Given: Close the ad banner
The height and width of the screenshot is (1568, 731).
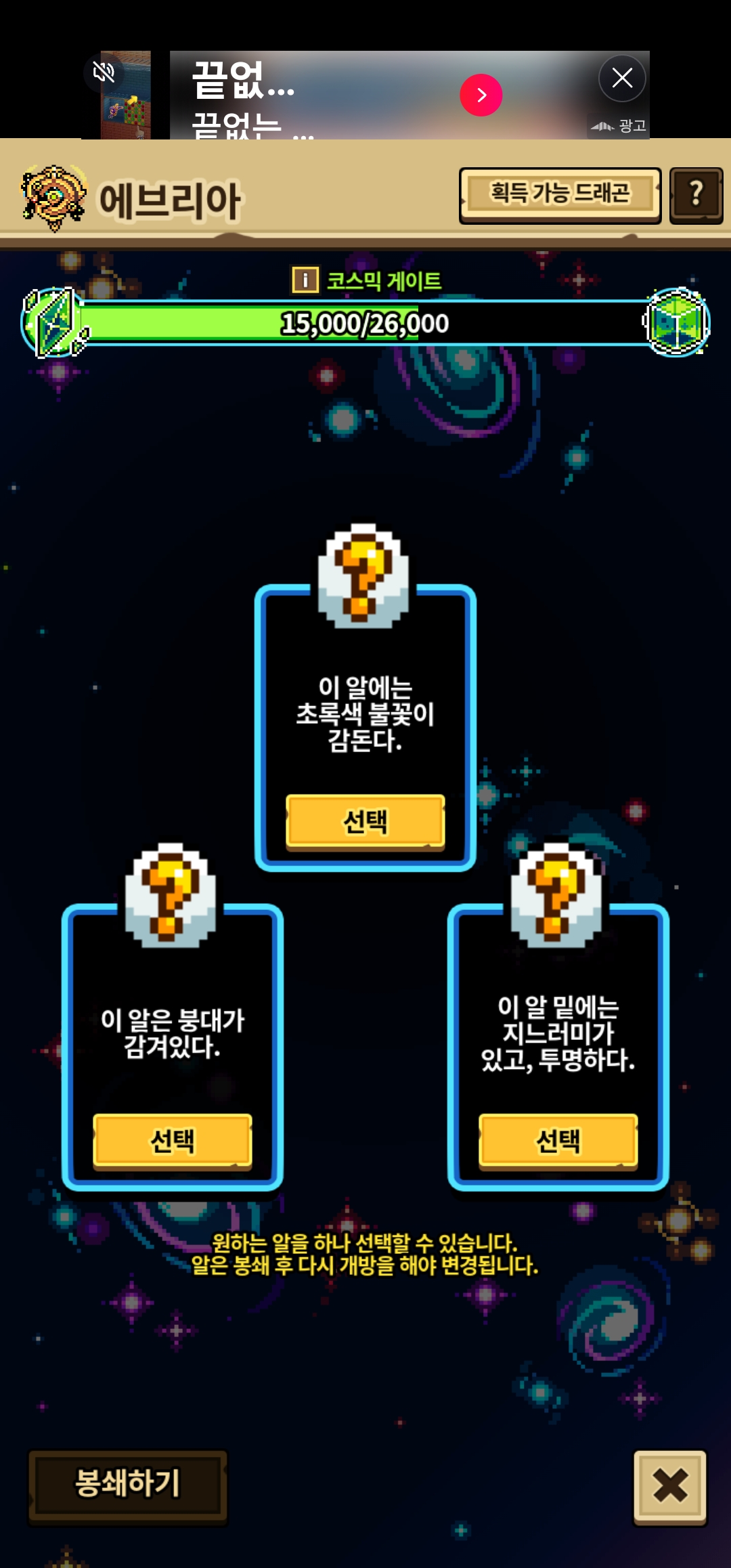Looking at the screenshot, I should tap(622, 78).
